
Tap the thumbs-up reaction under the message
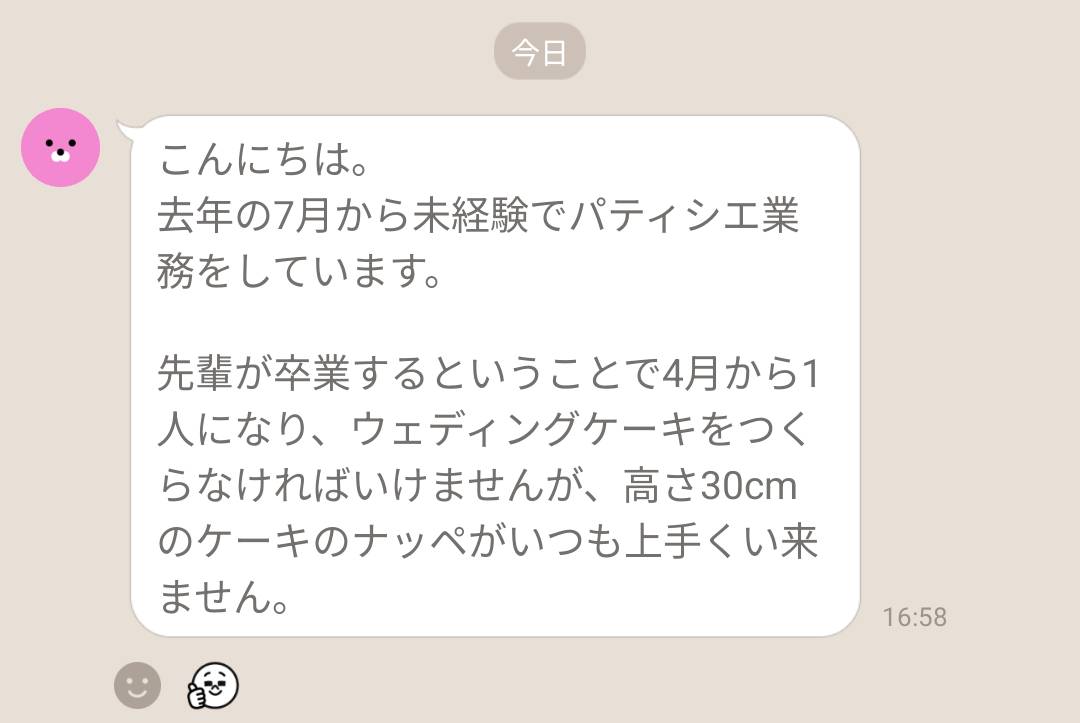point(213,685)
